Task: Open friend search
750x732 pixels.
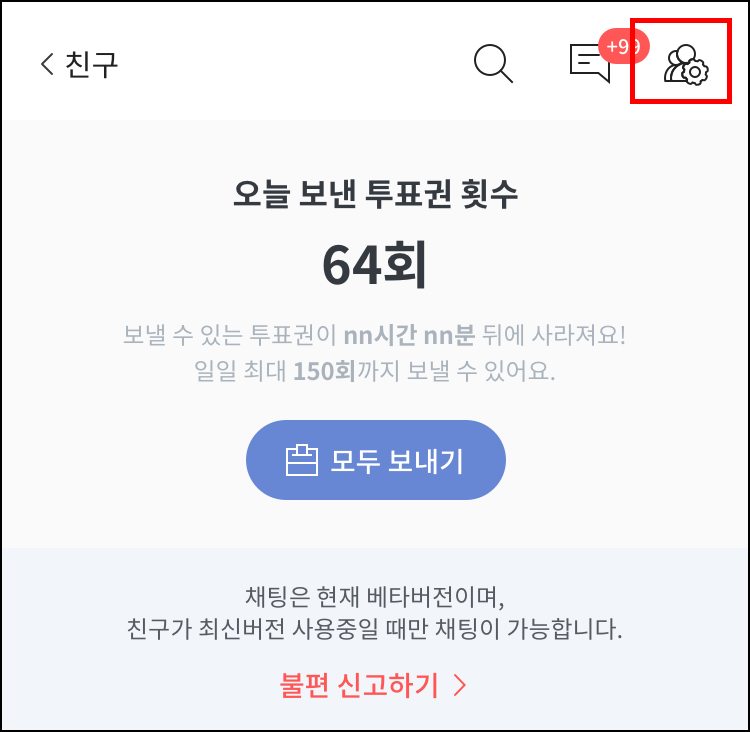Action: pos(493,64)
